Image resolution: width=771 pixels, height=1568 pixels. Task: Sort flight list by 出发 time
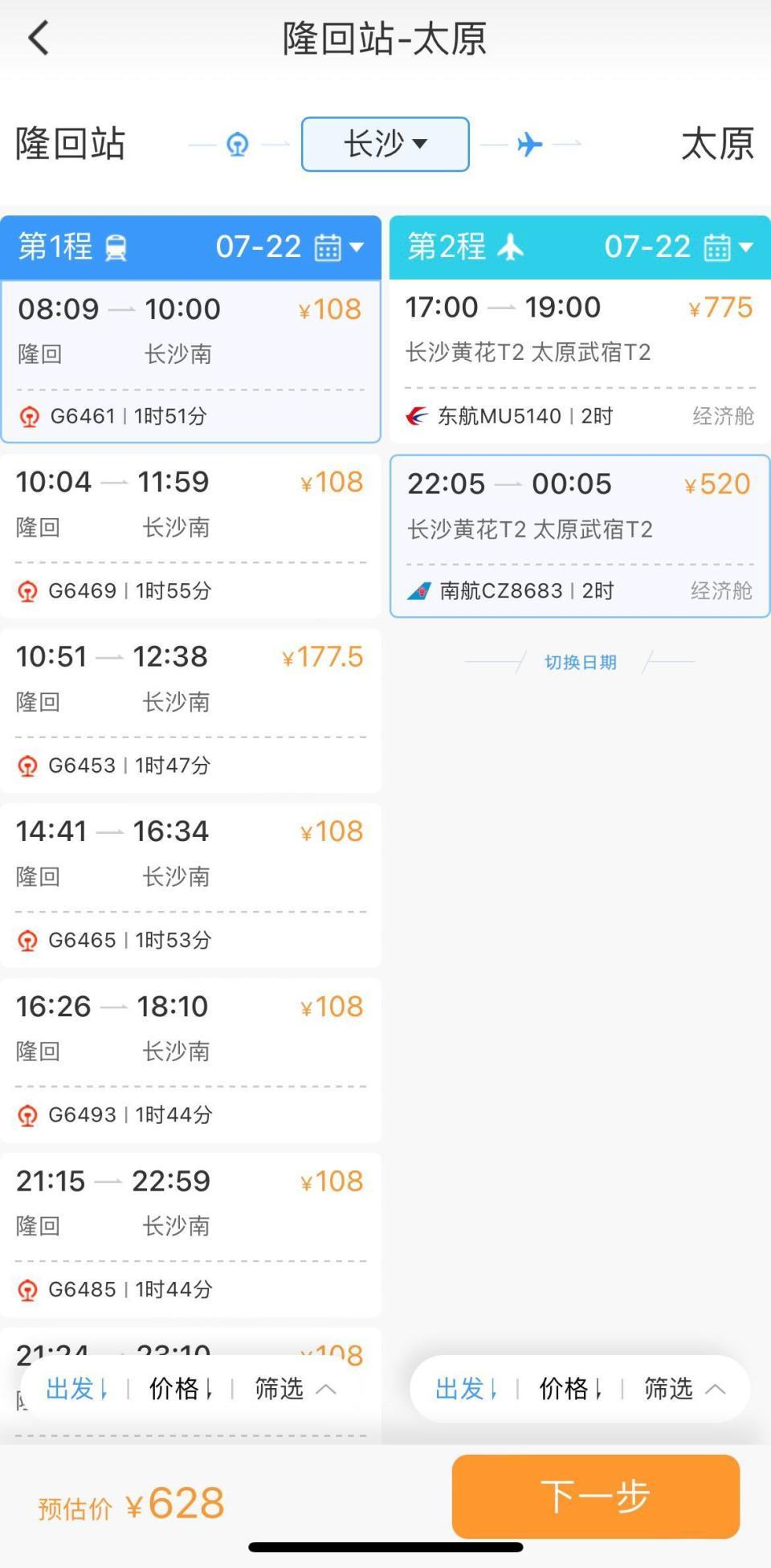click(466, 1388)
